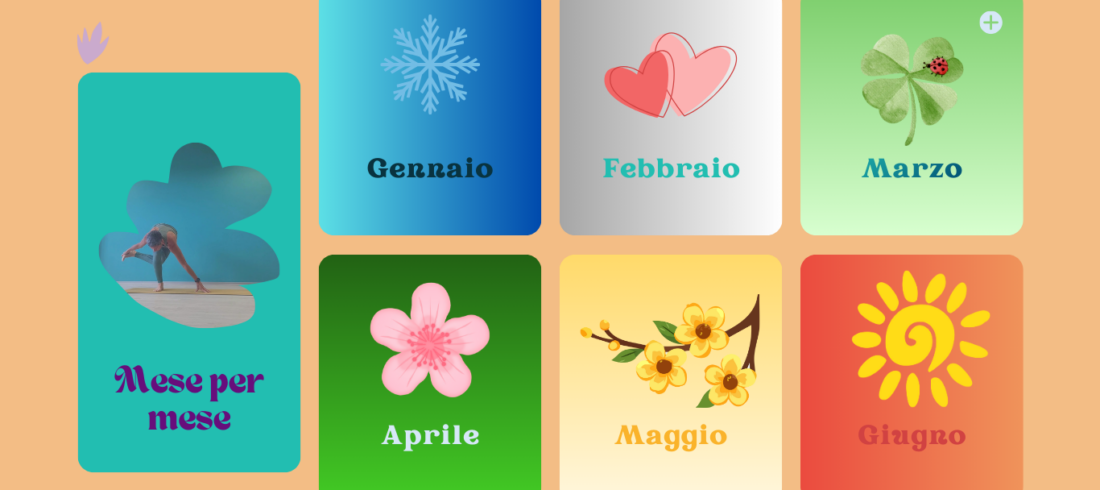Viewport: 1100px width, 490px height.
Task: Open the Febbraio month card
Action: tap(670, 120)
